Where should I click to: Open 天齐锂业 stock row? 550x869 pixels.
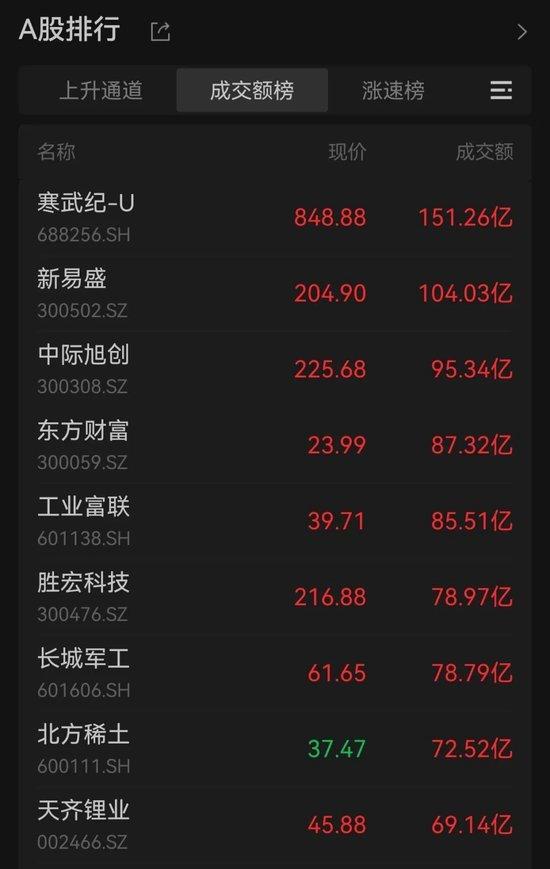click(275, 825)
